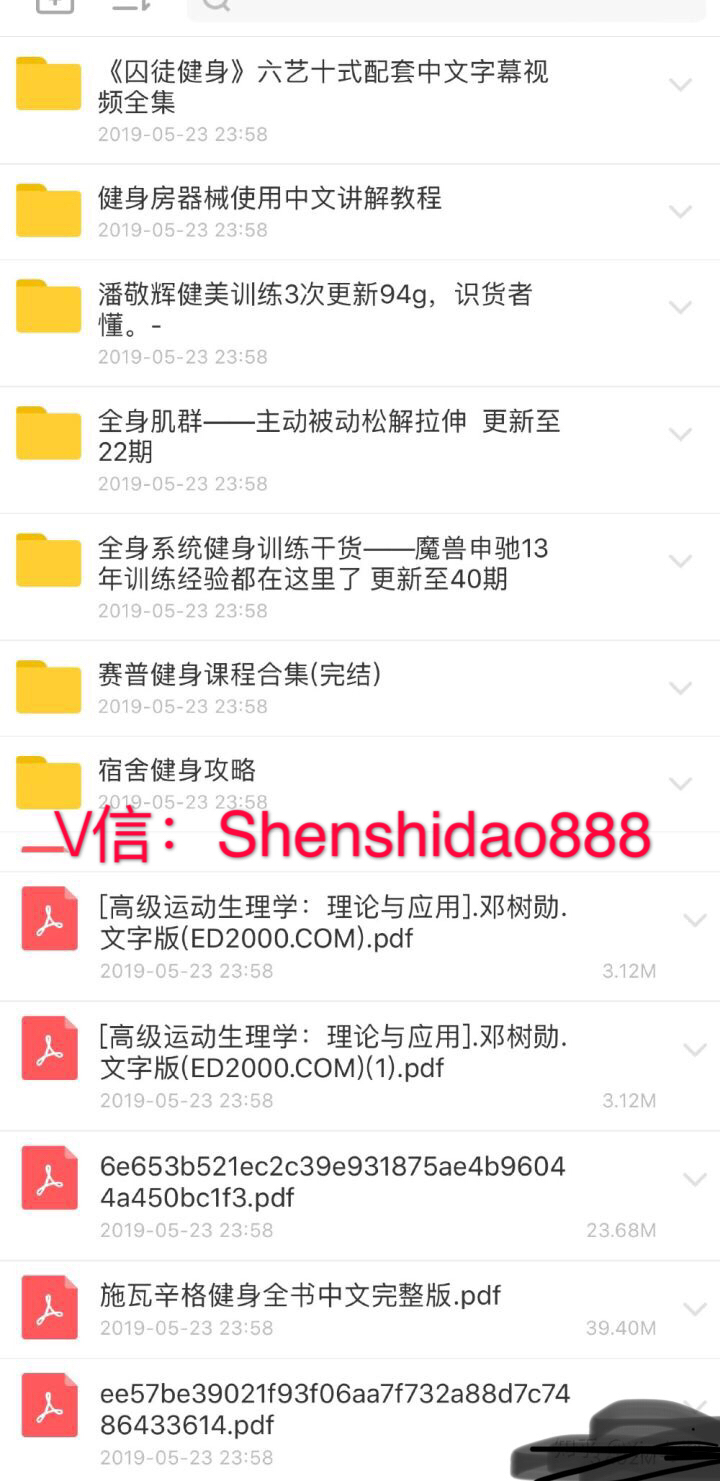The image size is (720, 1481).
Task: Expand options for the 《囚徒健身》 folder
Action: point(681,85)
